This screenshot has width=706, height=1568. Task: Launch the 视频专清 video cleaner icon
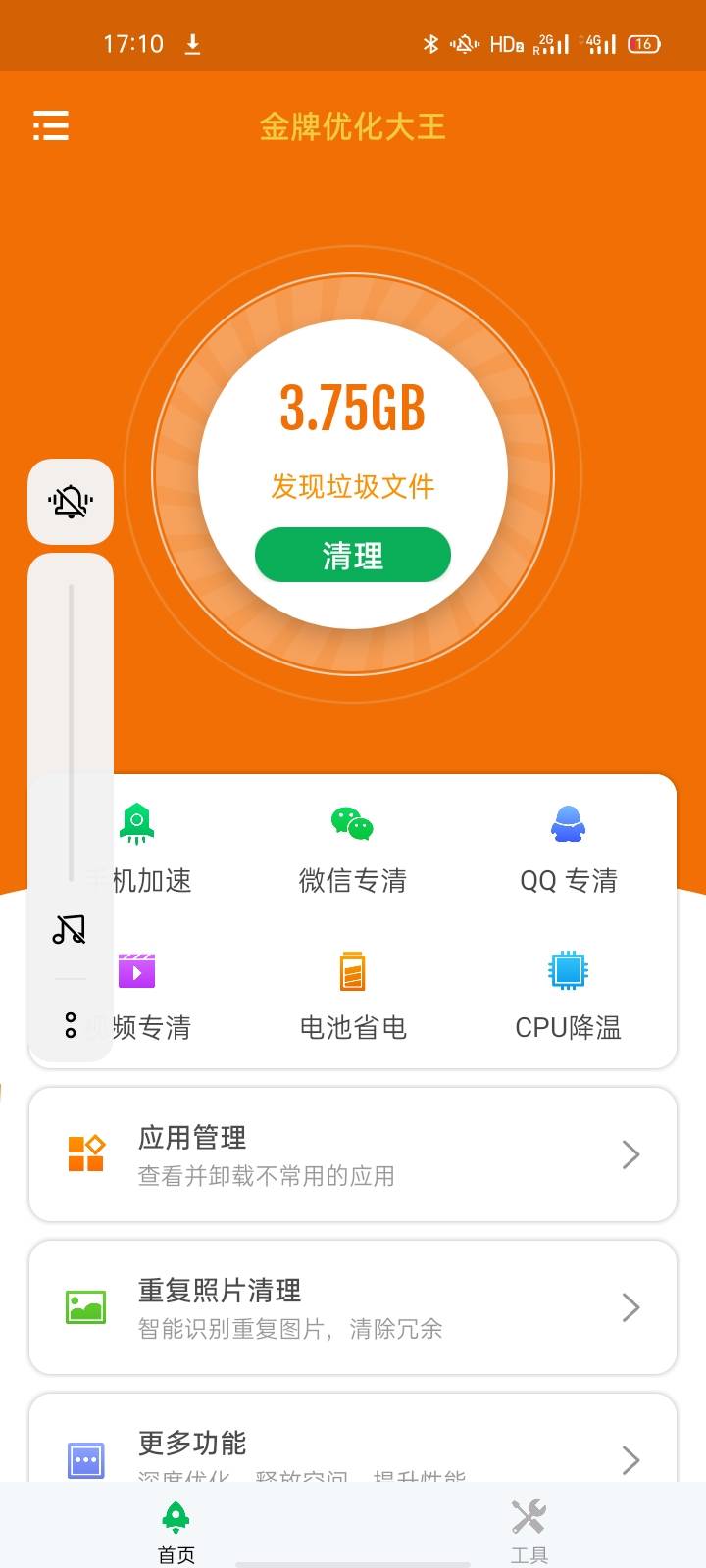click(135, 970)
